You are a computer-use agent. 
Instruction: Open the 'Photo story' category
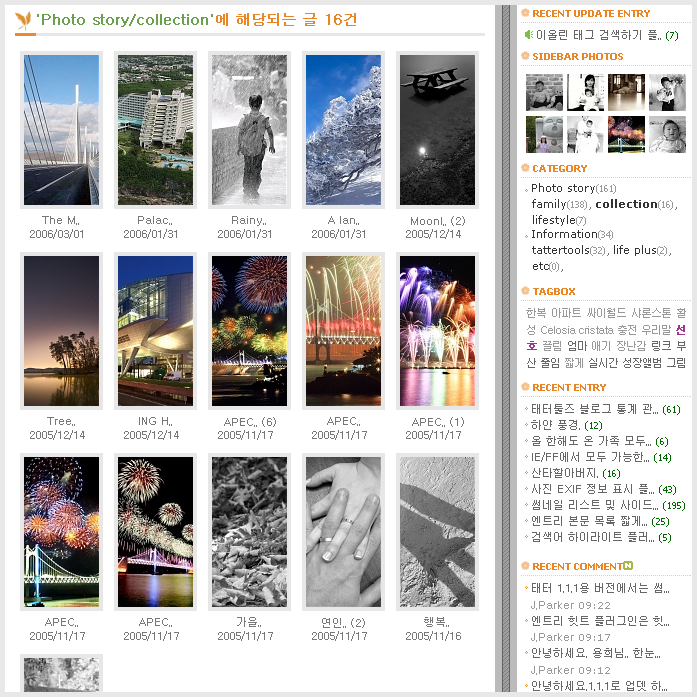(562, 188)
